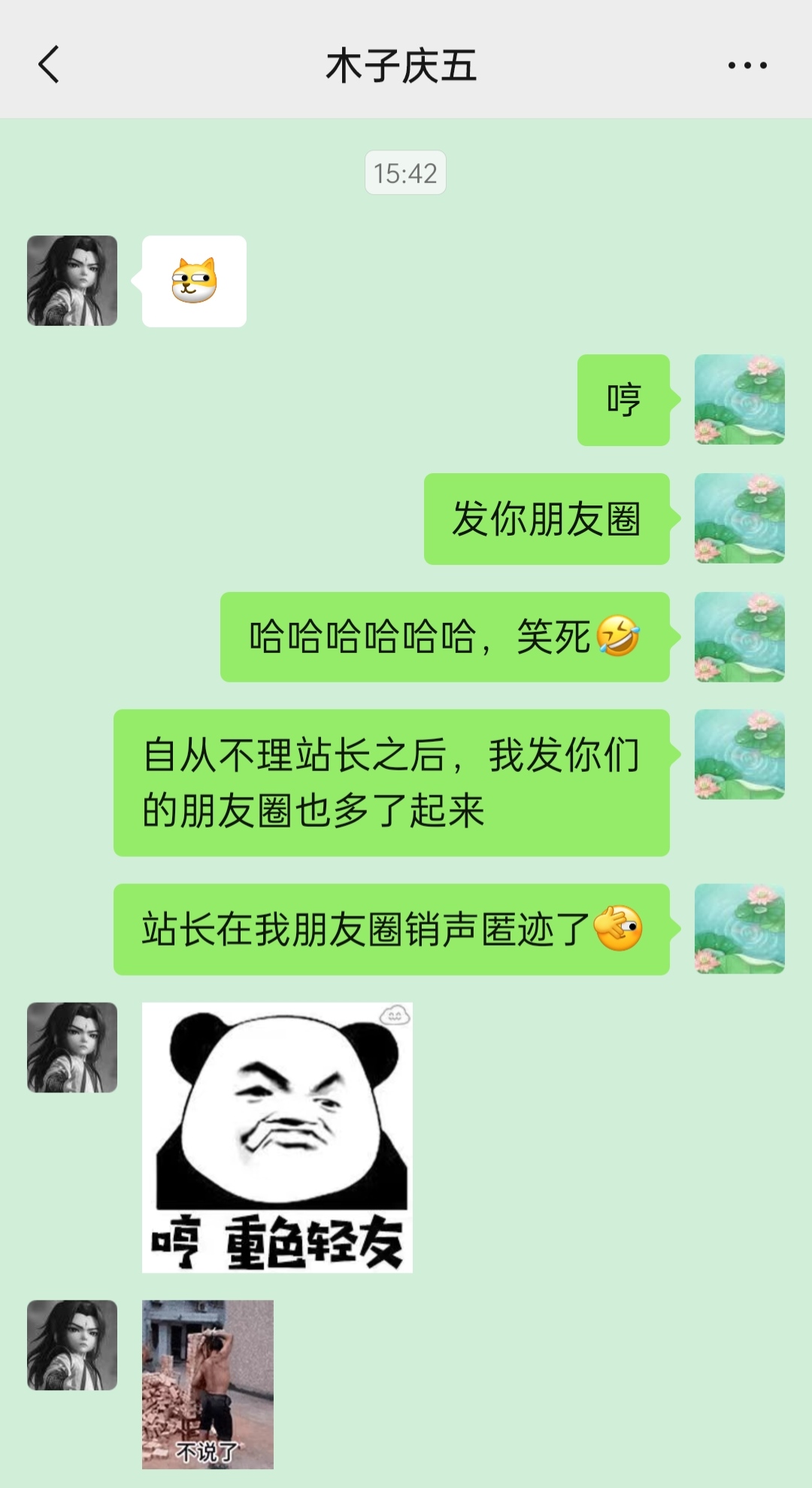Tap my lotus avatar beside the 哼 message
812x1488 pixels.
[x=739, y=399]
